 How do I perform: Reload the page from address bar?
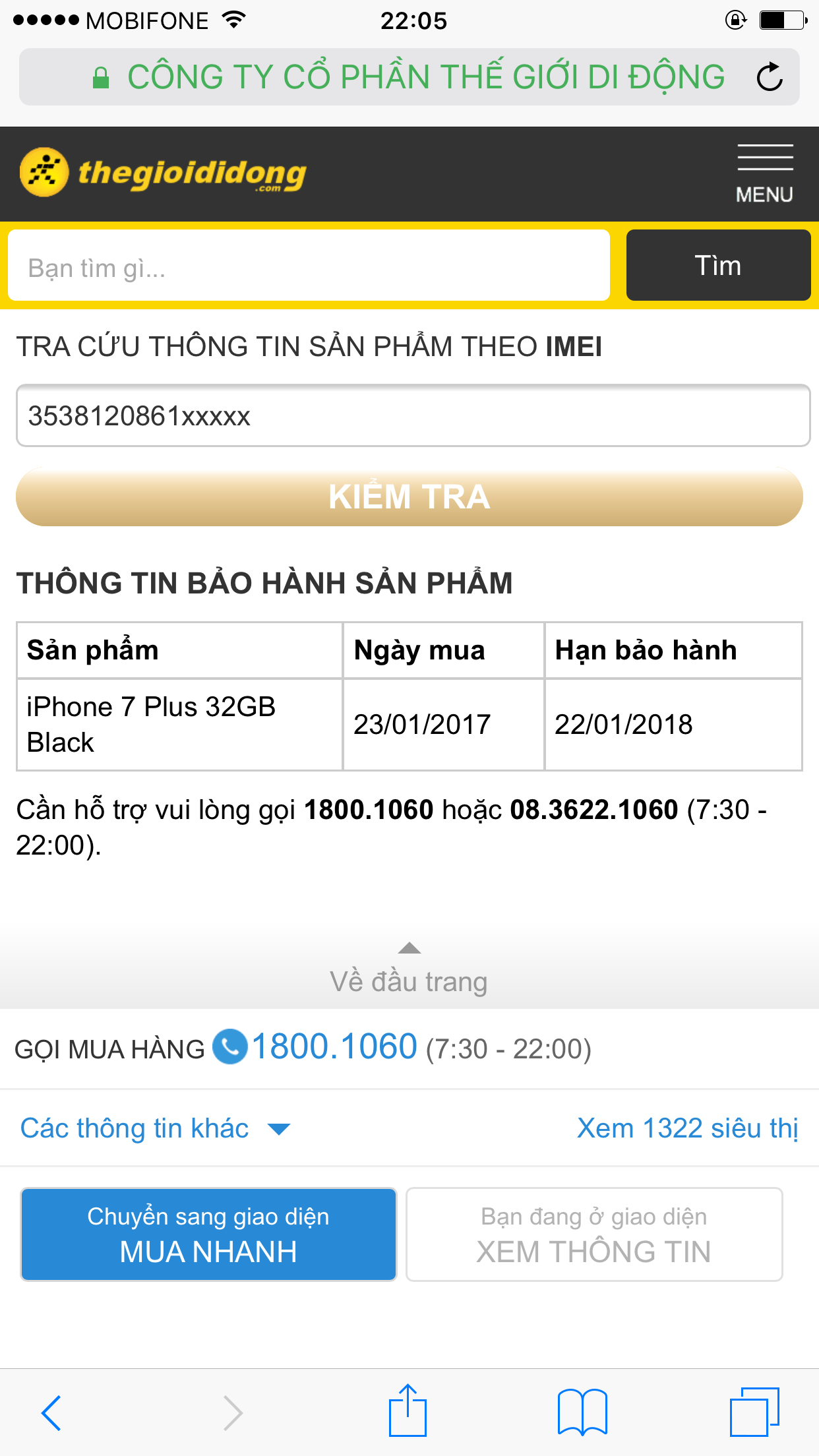point(769,77)
